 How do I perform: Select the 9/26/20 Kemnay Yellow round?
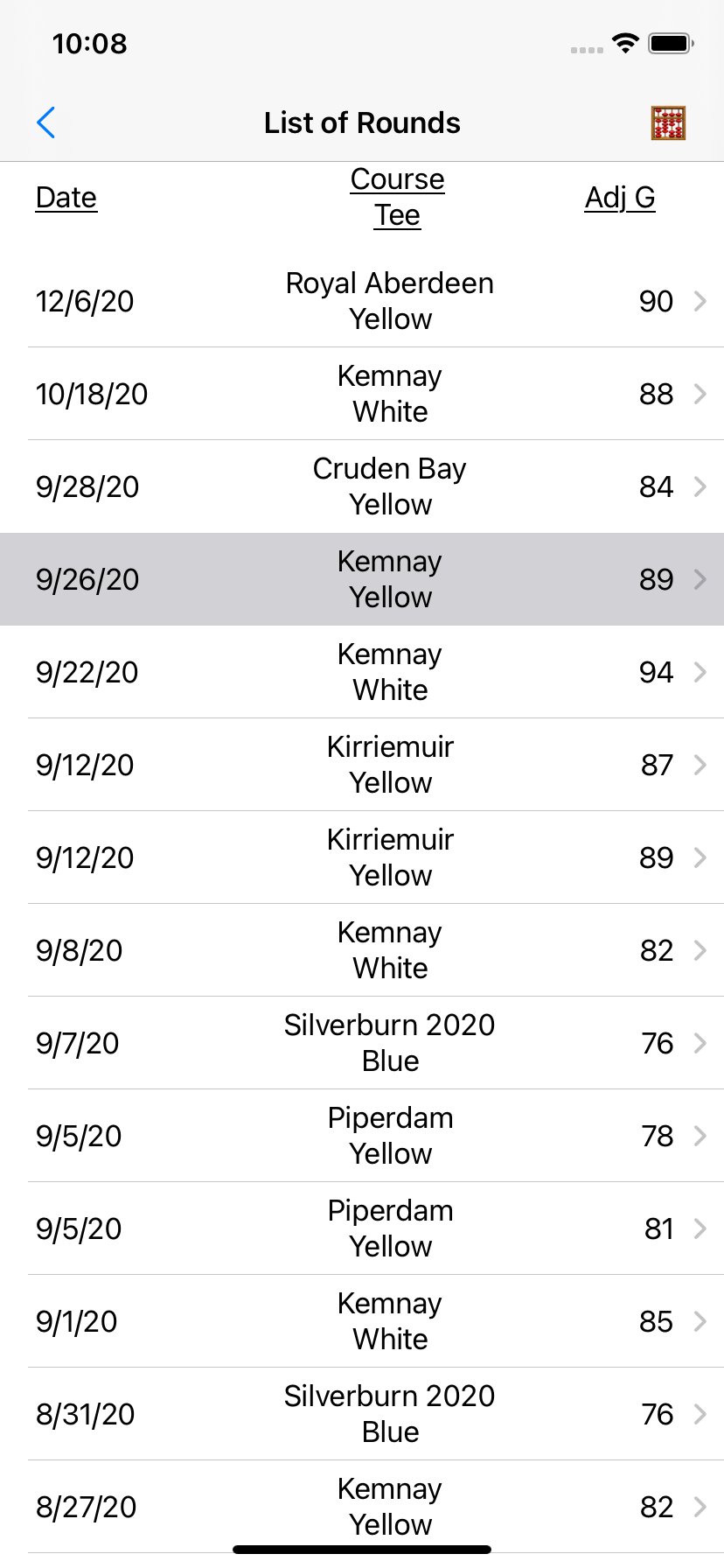pyautogui.click(x=362, y=579)
